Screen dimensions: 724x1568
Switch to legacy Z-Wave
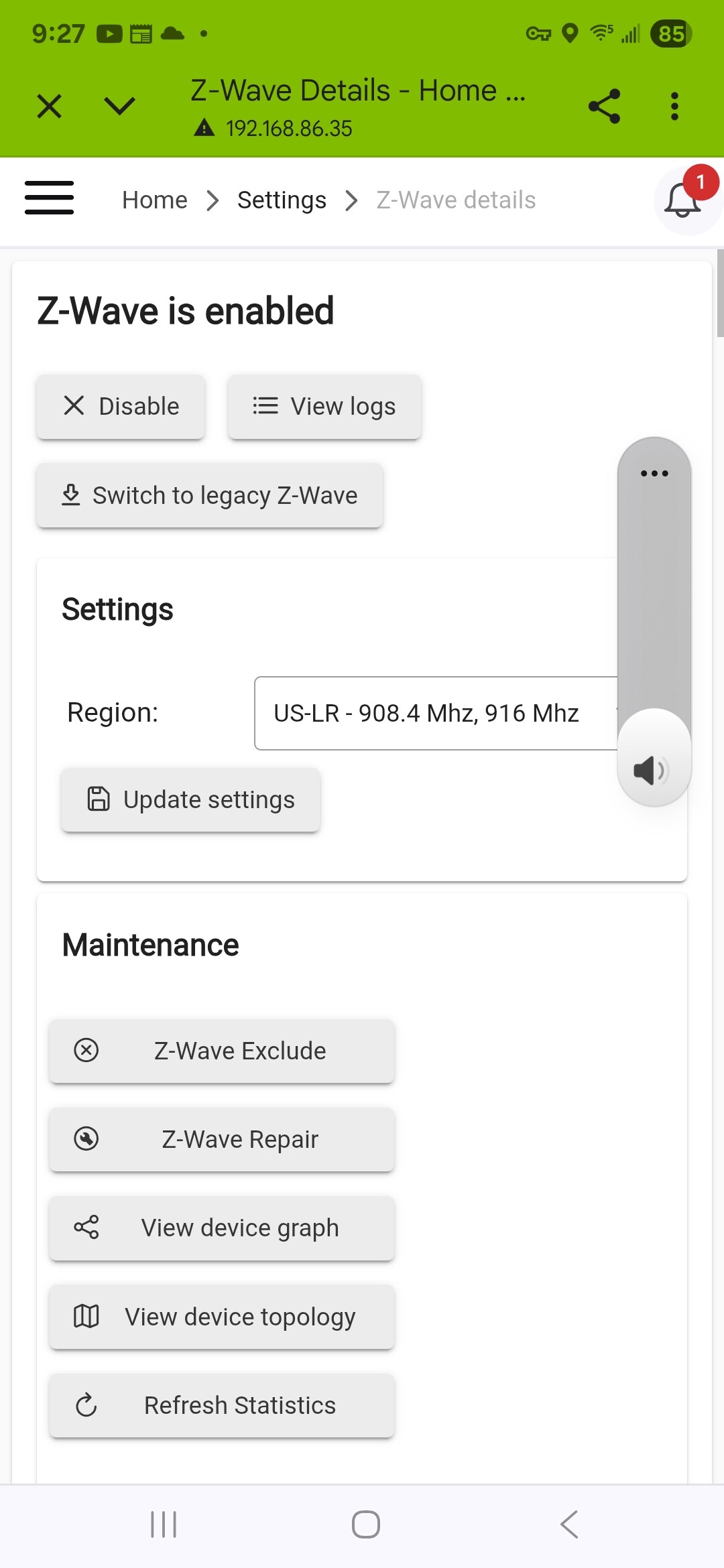[x=210, y=496]
